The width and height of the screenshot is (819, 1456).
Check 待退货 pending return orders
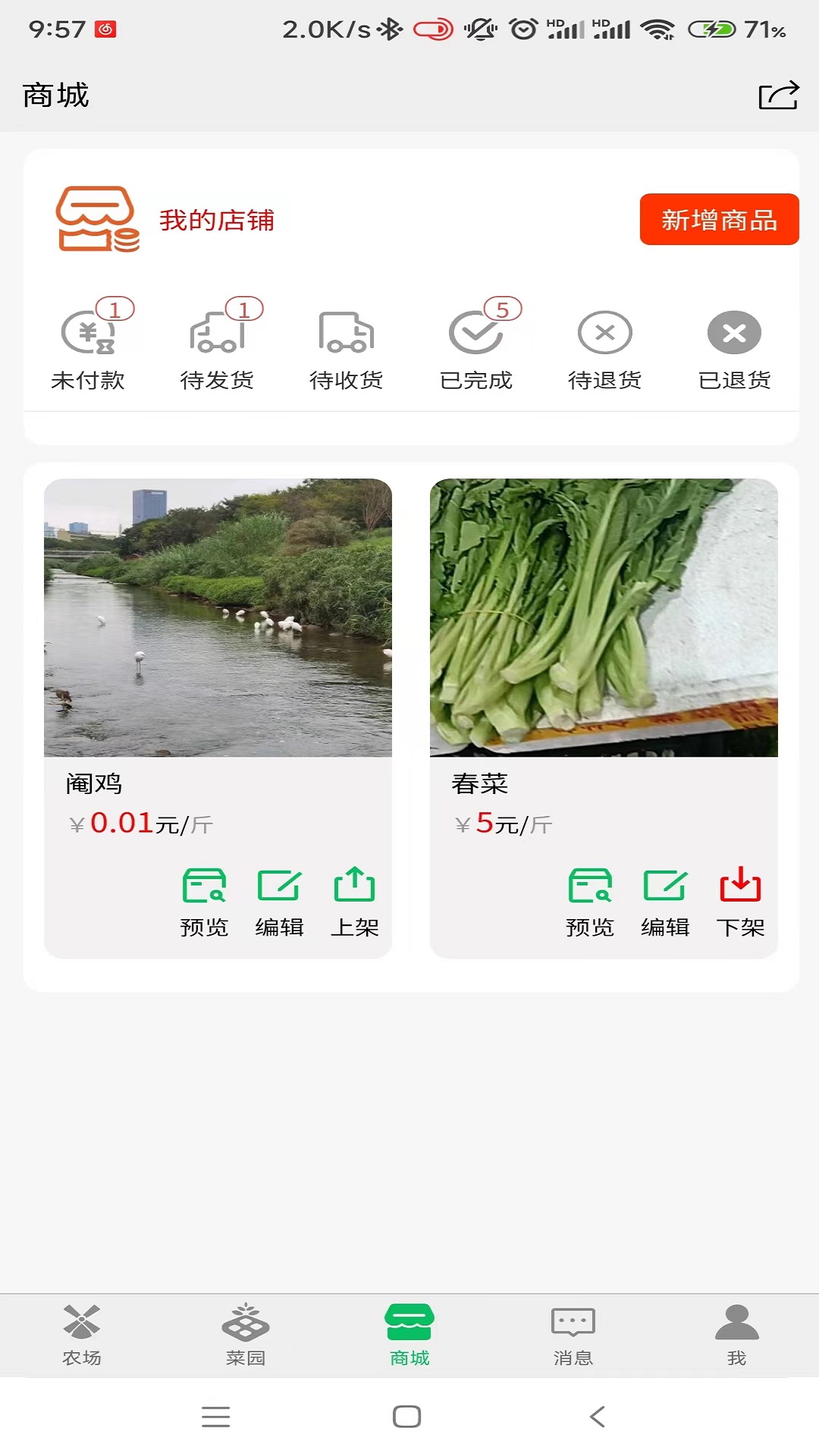pos(604,331)
